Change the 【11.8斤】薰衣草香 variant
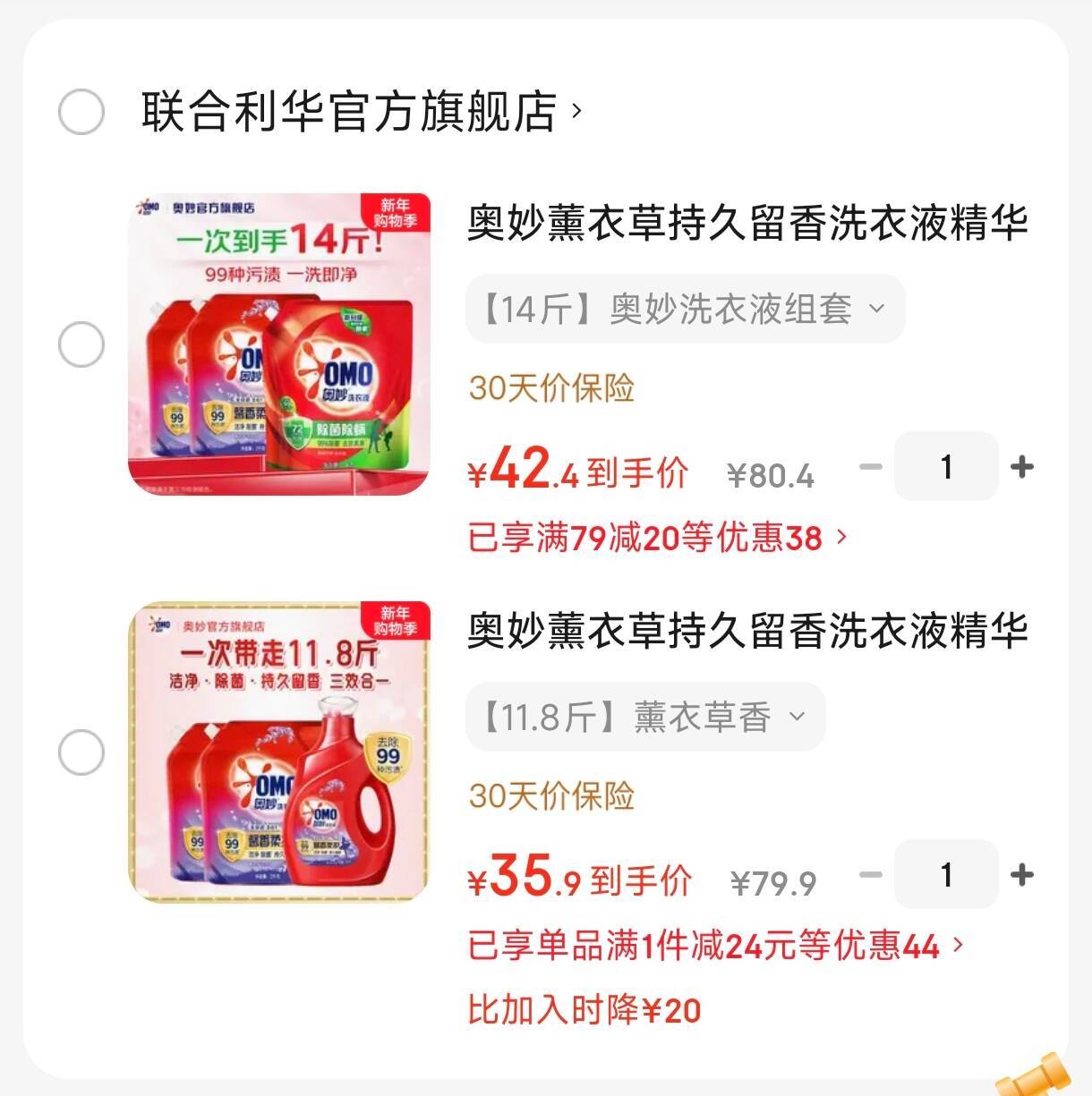 coord(644,717)
